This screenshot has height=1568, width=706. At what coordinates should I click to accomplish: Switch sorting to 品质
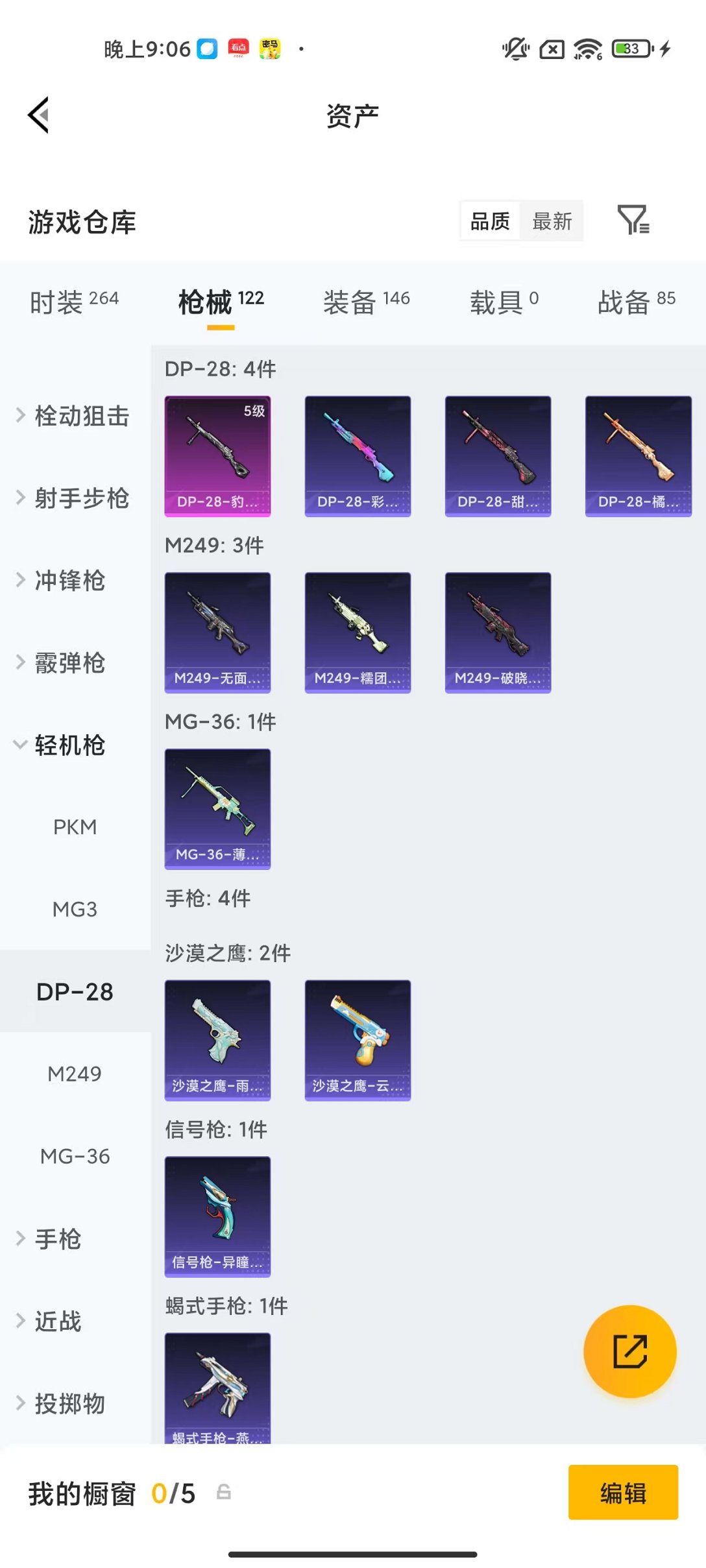point(489,221)
